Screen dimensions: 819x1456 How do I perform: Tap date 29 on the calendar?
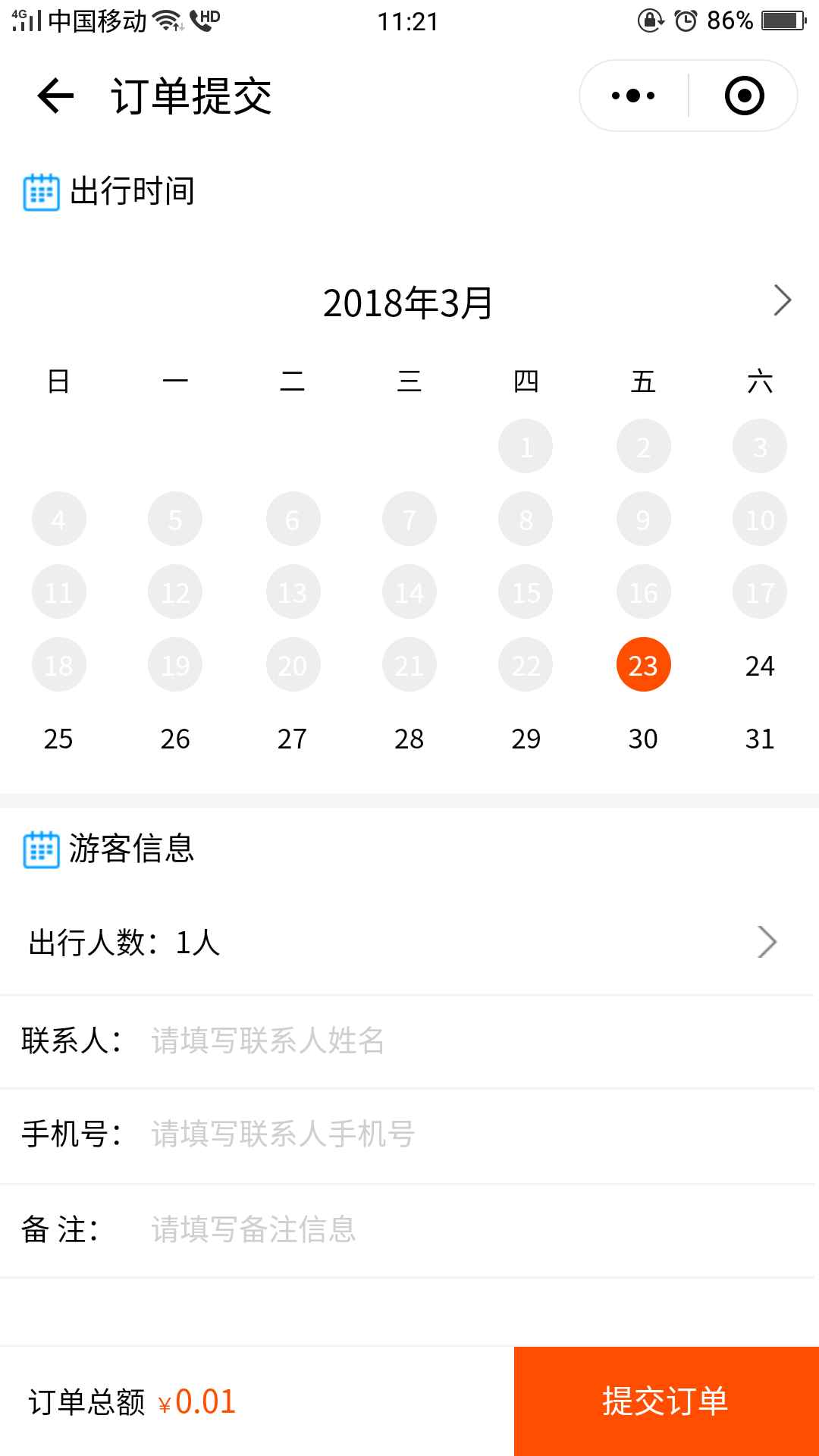(526, 739)
